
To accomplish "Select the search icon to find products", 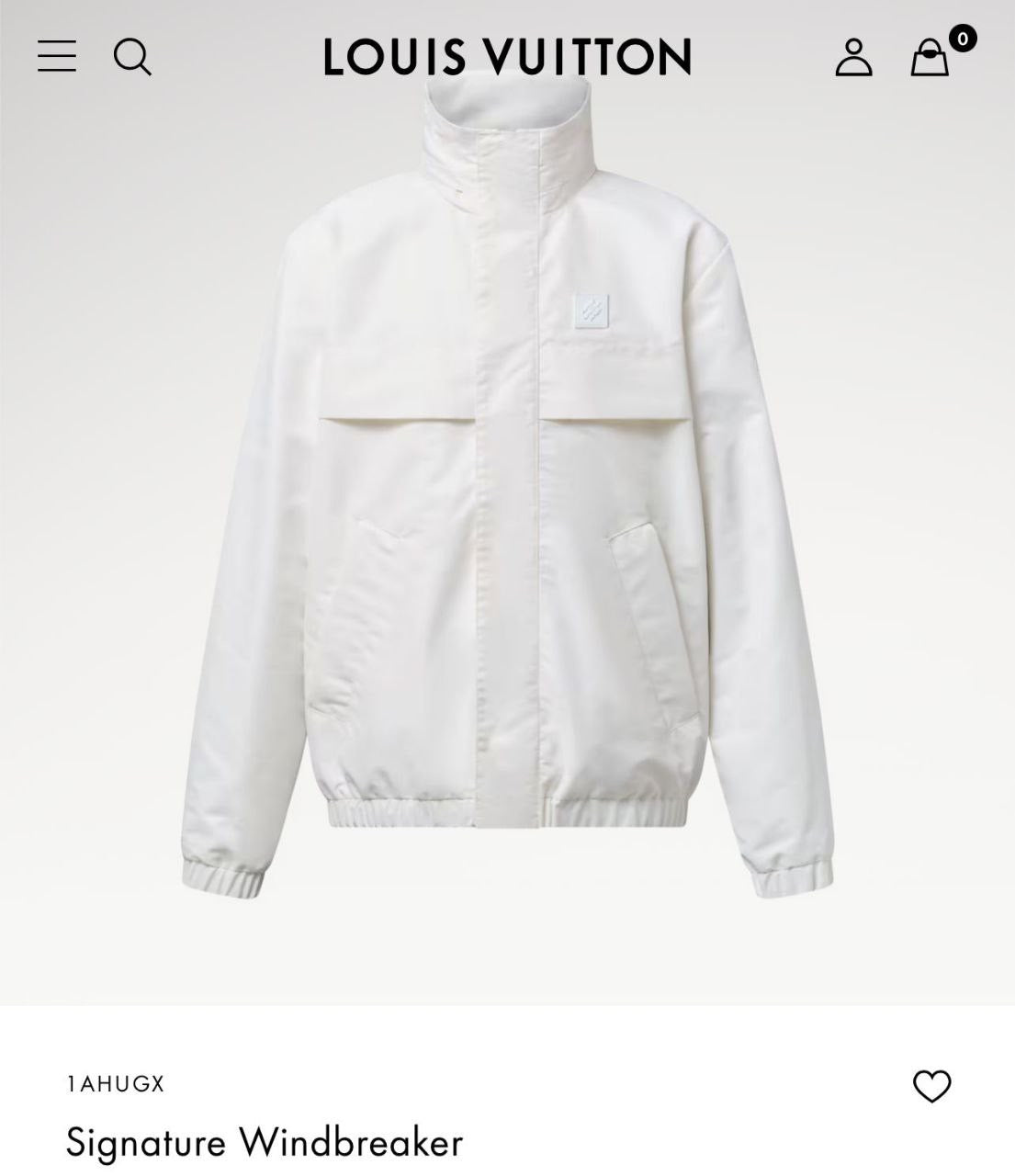I will pos(134,58).
